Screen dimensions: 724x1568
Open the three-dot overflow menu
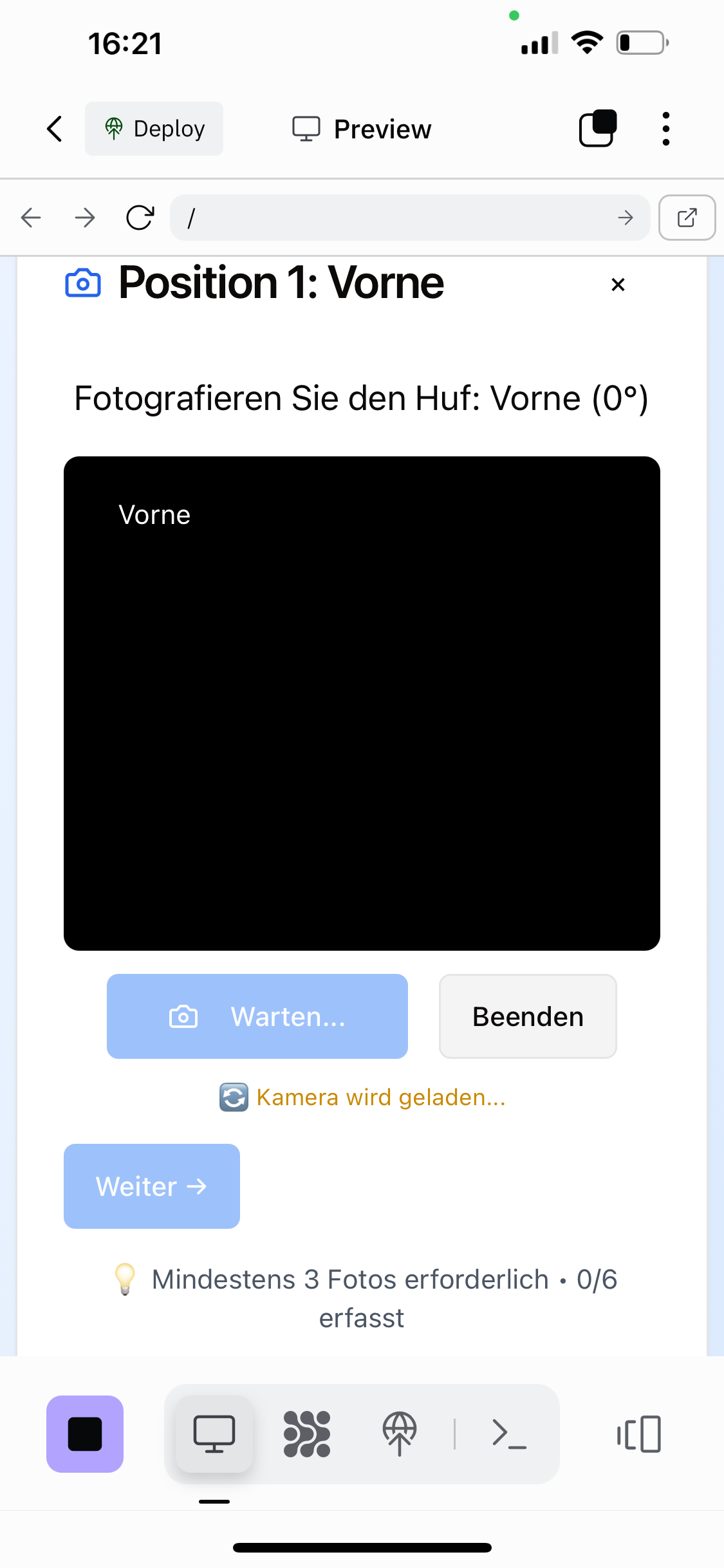pyautogui.click(x=665, y=129)
